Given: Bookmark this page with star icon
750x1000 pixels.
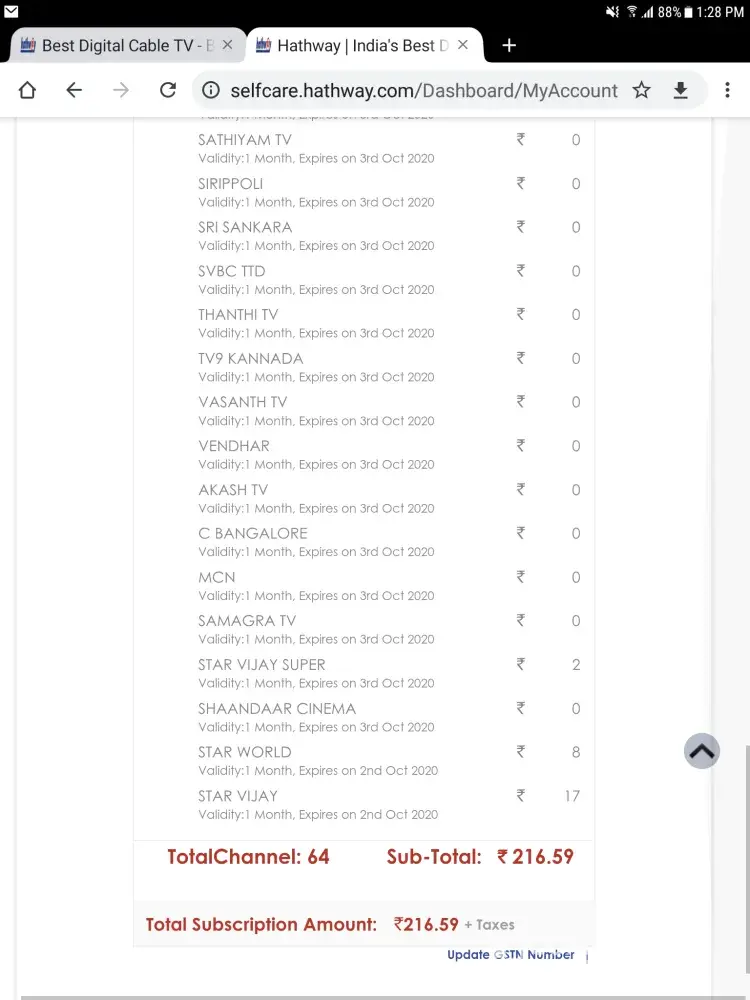Looking at the screenshot, I should point(642,91).
